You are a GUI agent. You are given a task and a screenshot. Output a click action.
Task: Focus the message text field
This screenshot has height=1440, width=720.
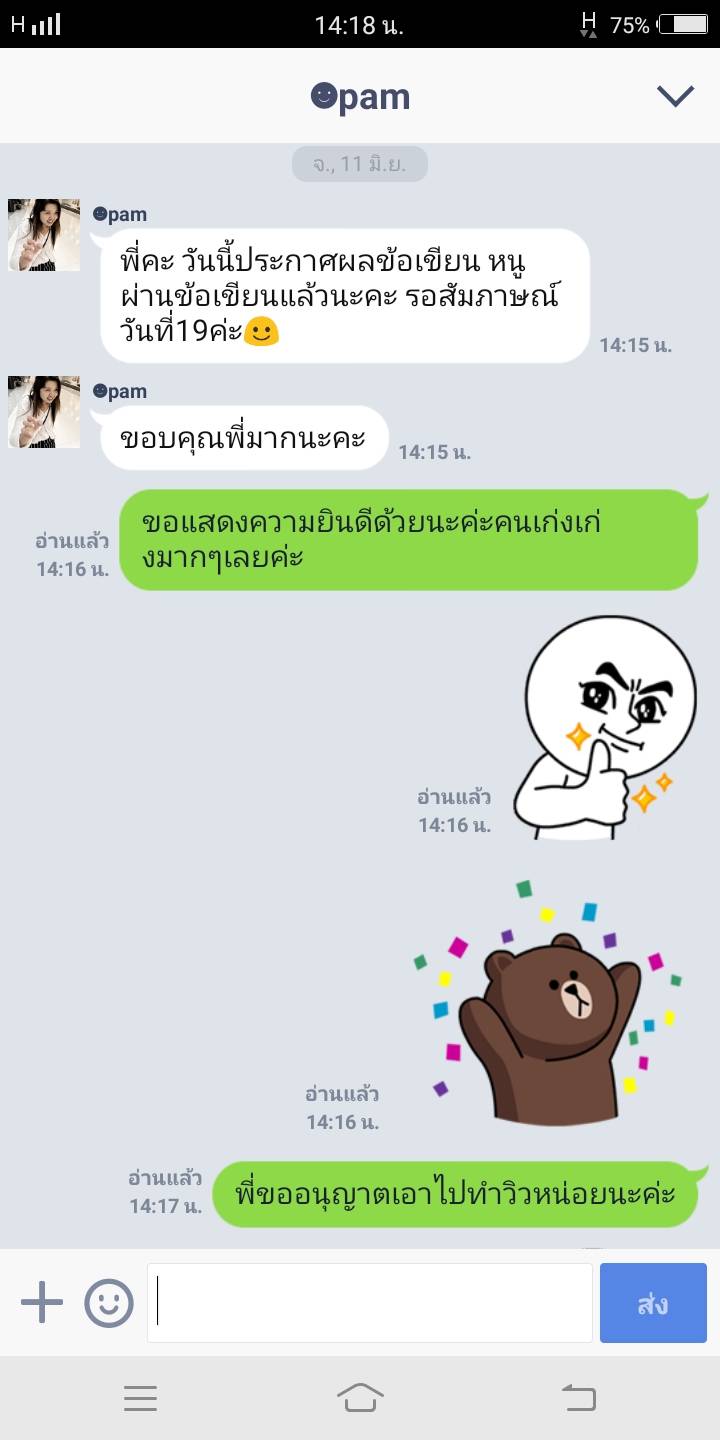(370, 1303)
